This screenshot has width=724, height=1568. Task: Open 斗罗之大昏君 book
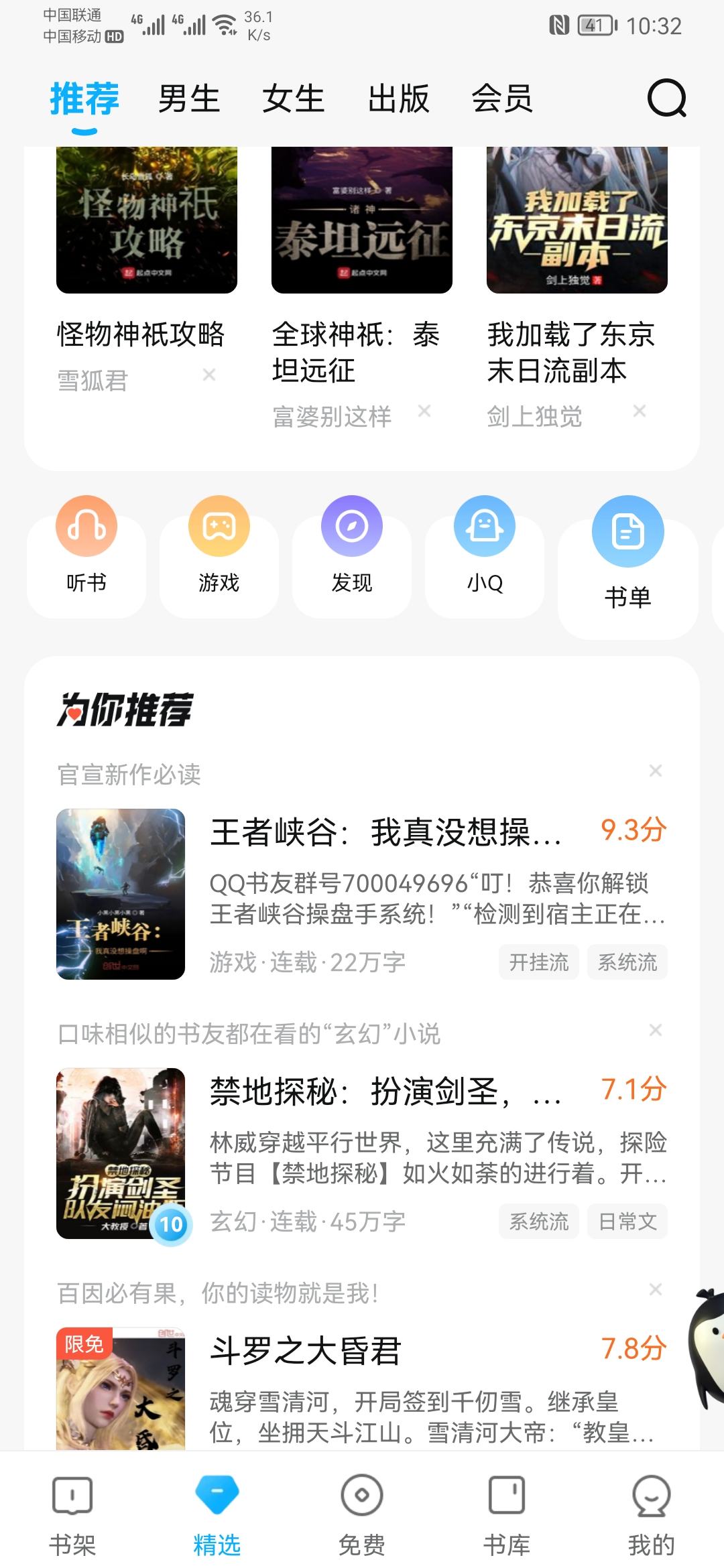coord(306,1350)
